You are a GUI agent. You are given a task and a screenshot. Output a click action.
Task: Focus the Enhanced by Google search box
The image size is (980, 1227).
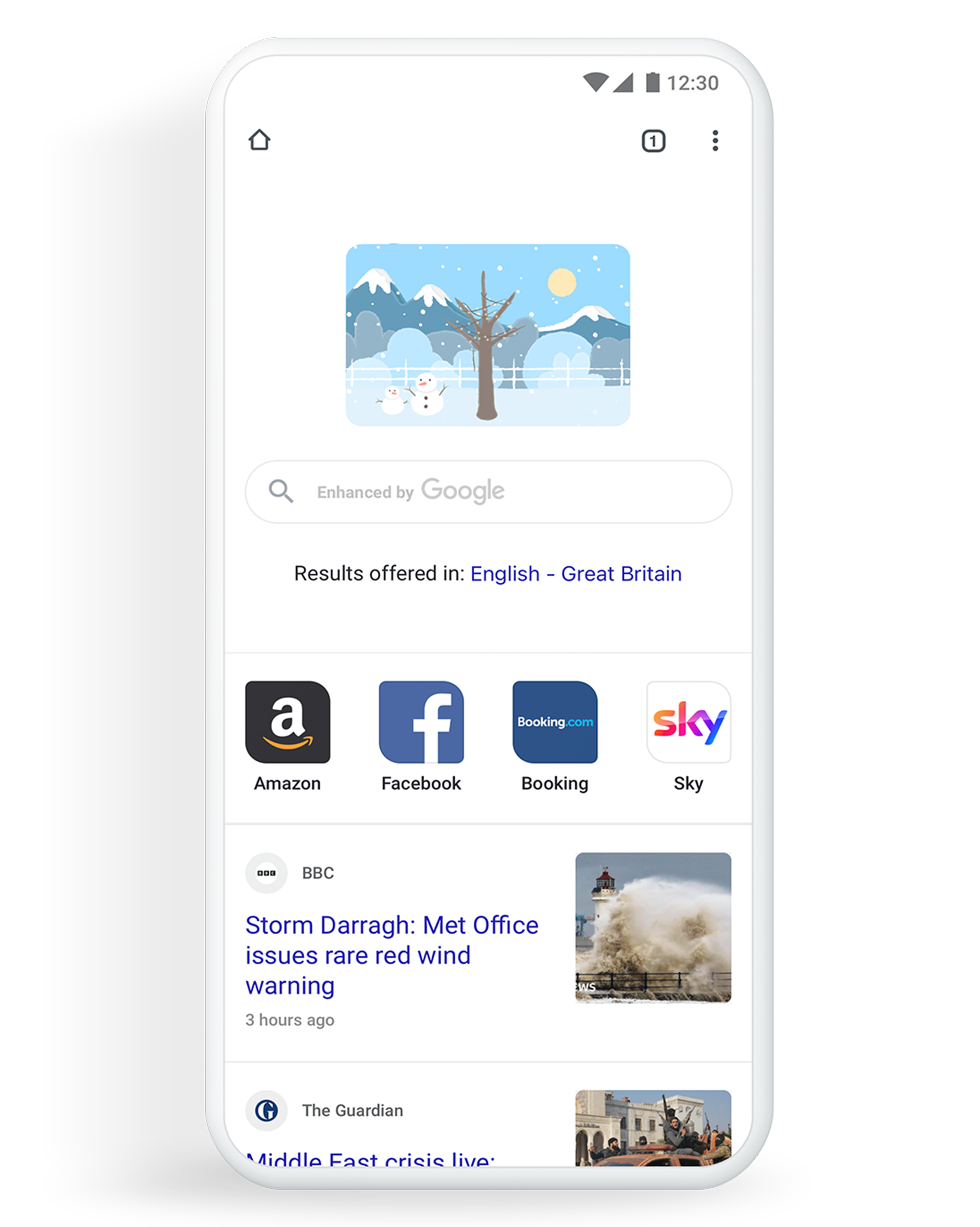[488, 492]
